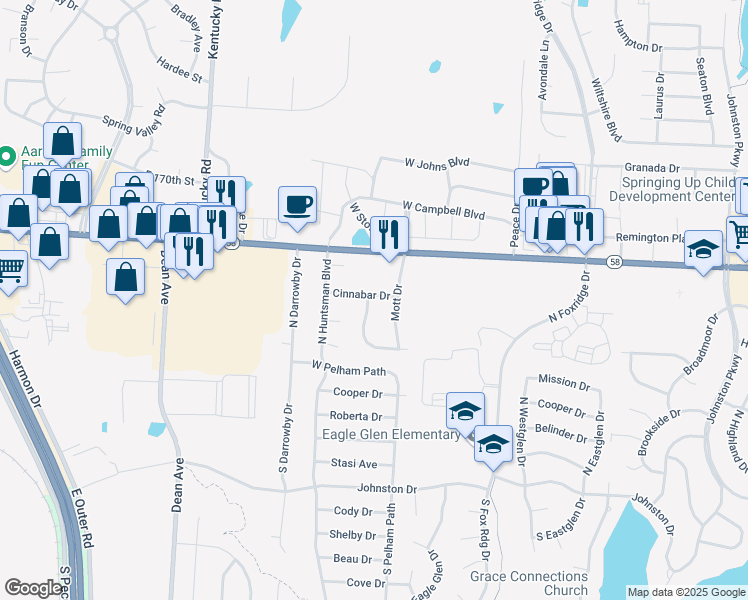
Task: Open the school marker on highway 58
Action: point(703,249)
